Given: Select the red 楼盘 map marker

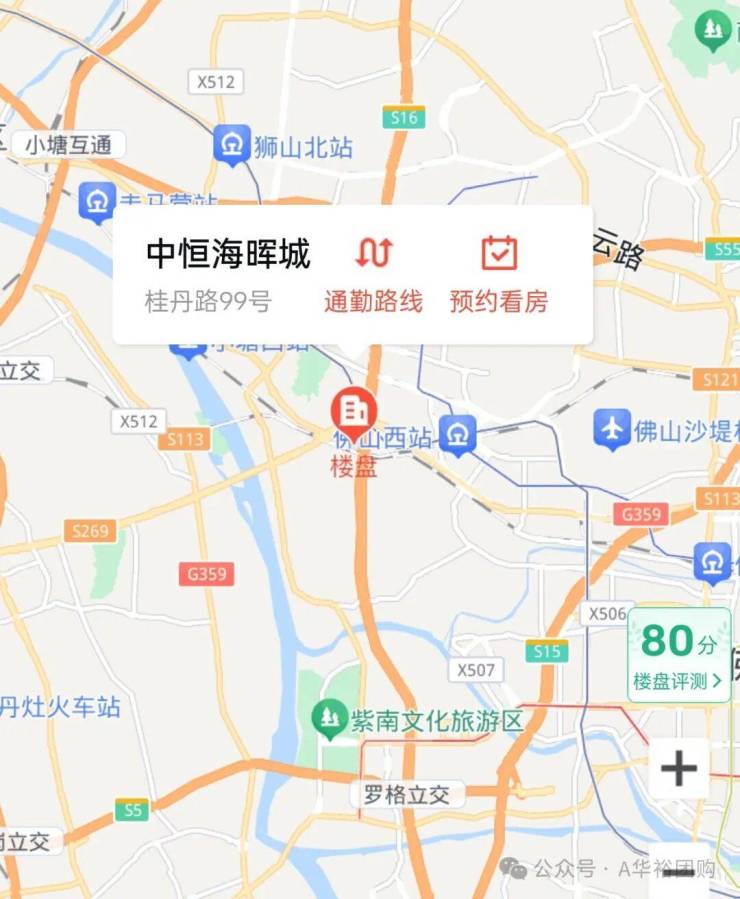Looking at the screenshot, I should coord(352,412).
